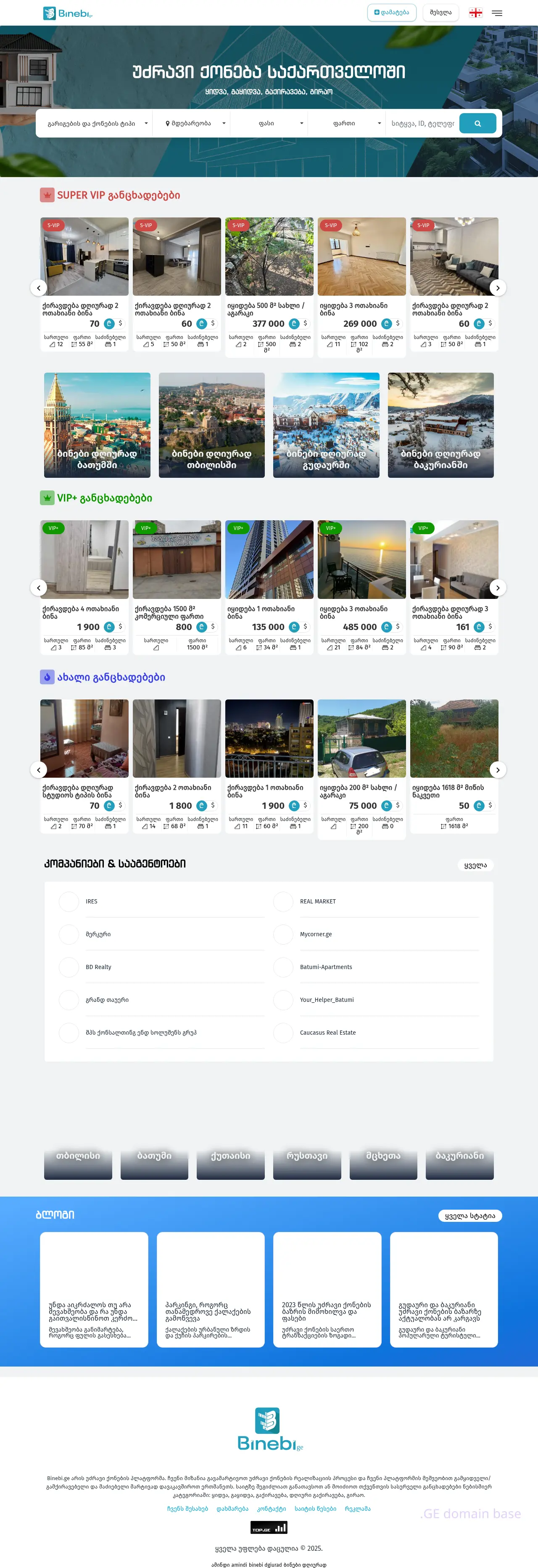Expand the ფართი area dropdown
The width and height of the screenshot is (538, 1568).
point(346,124)
